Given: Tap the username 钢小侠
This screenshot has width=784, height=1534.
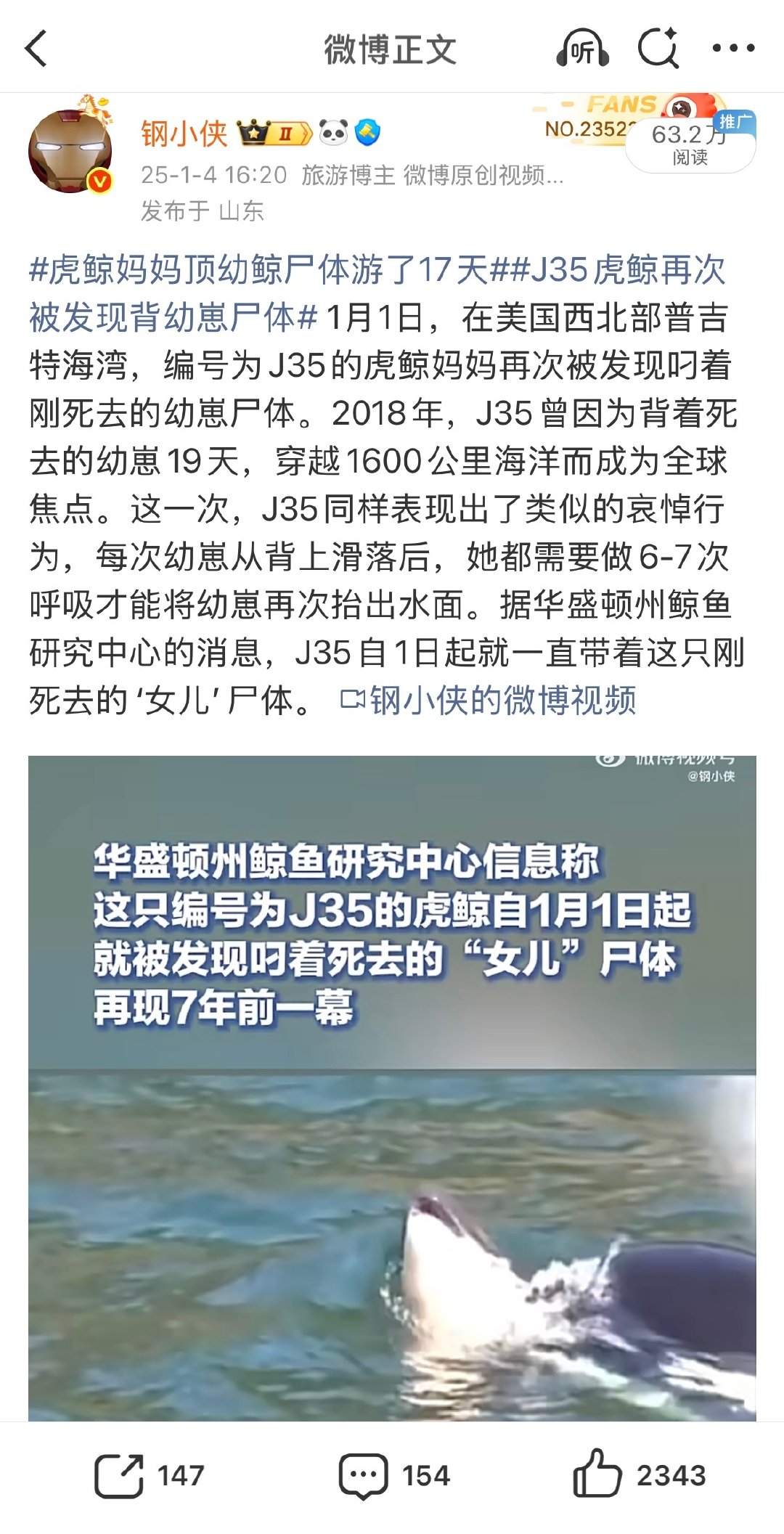Looking at the screenshot, I should pyautogui.click(x=184, y=134).
